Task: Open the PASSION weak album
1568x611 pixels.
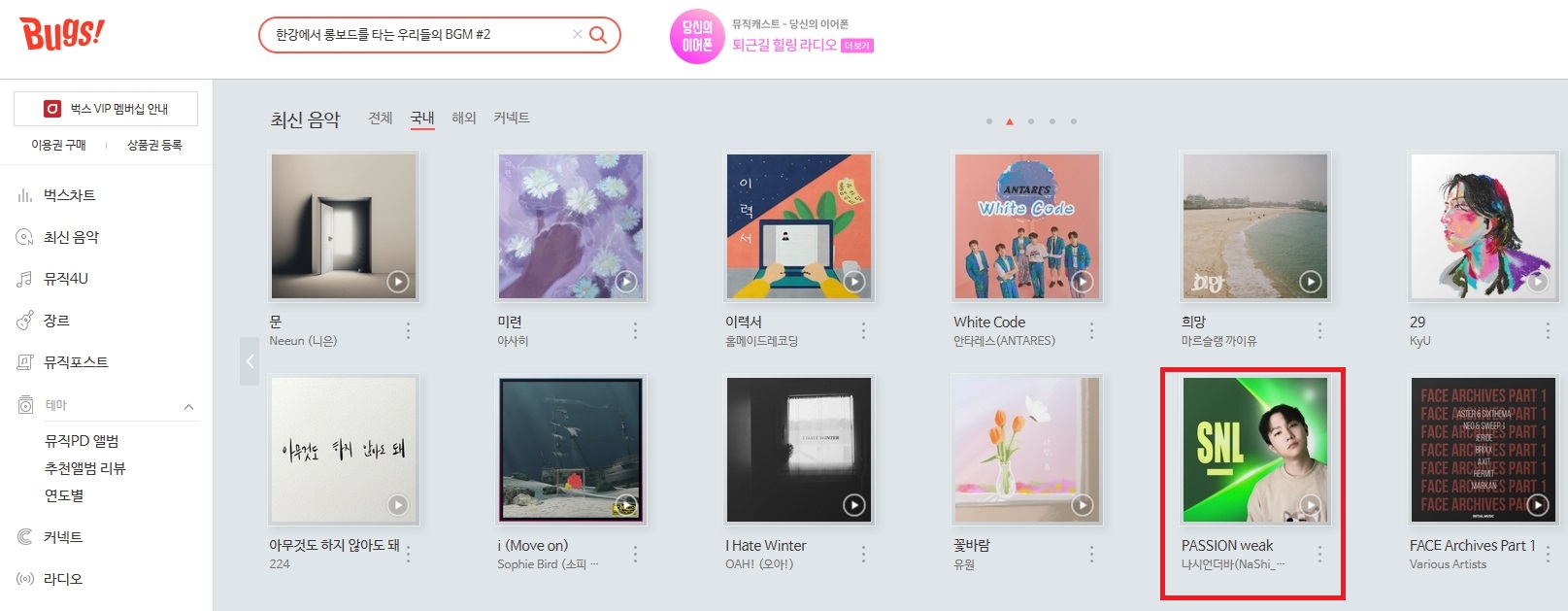Action: pos(1254,450)
